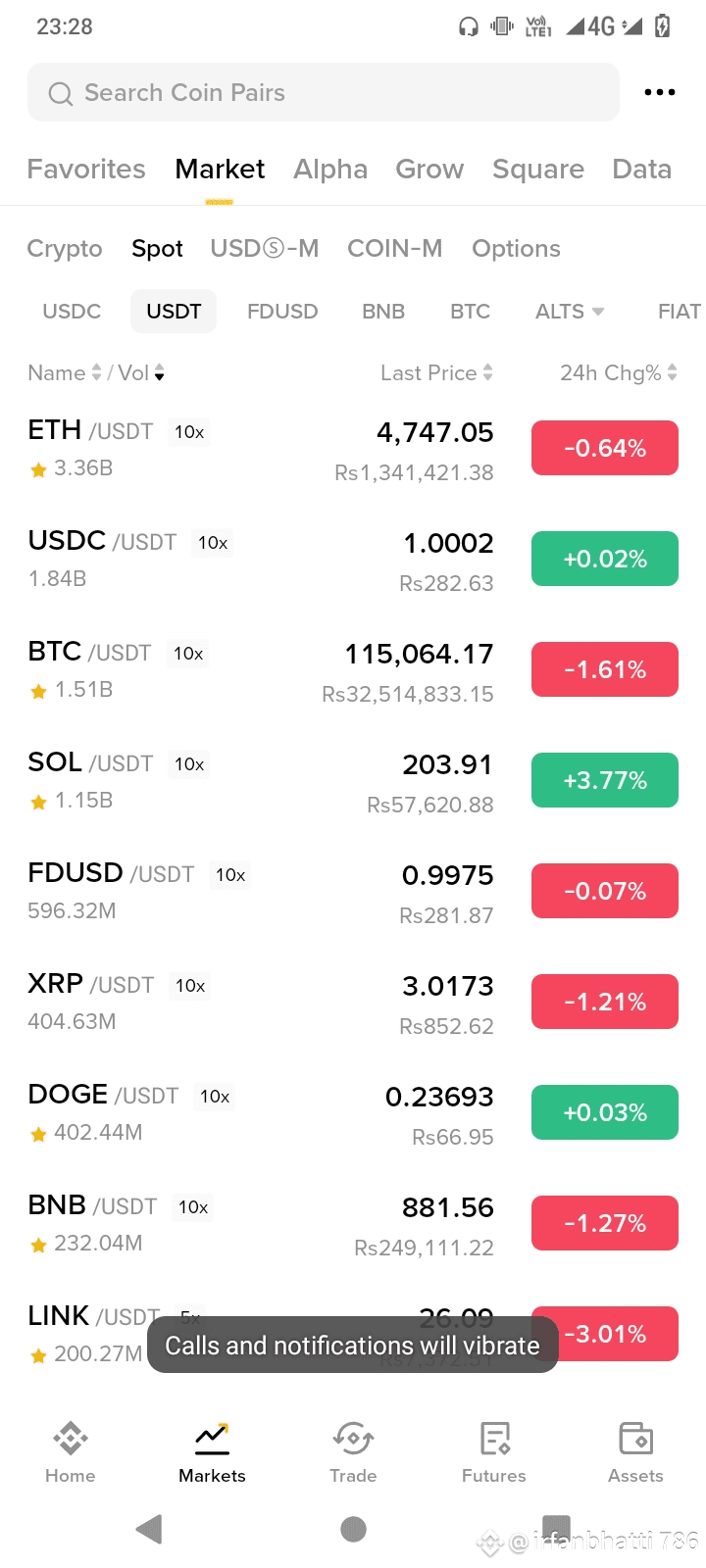Choose the BTC quote filter
This screenshot has width=706, height=1568.
[x=470, y=311]
